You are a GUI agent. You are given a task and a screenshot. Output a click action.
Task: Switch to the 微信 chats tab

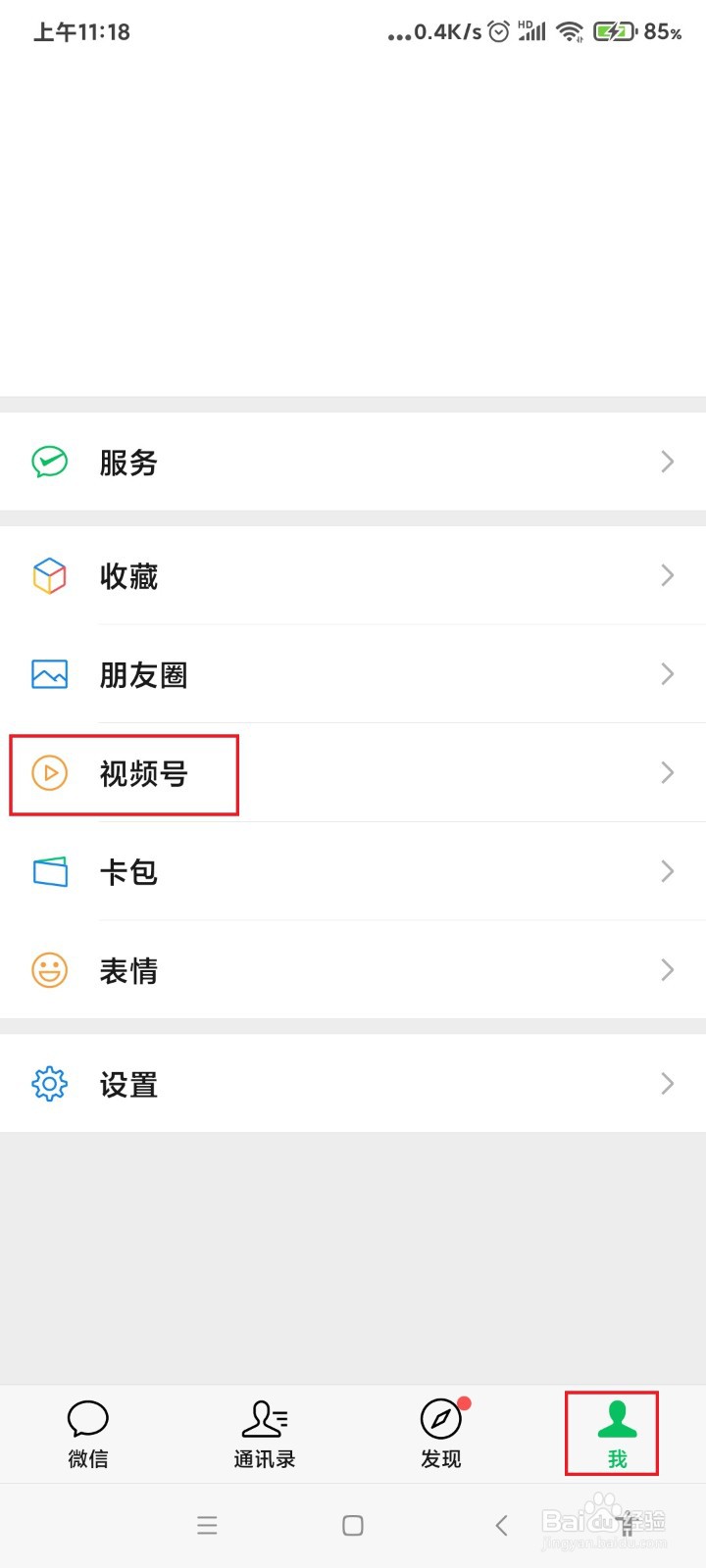[x=88, y=1433]
